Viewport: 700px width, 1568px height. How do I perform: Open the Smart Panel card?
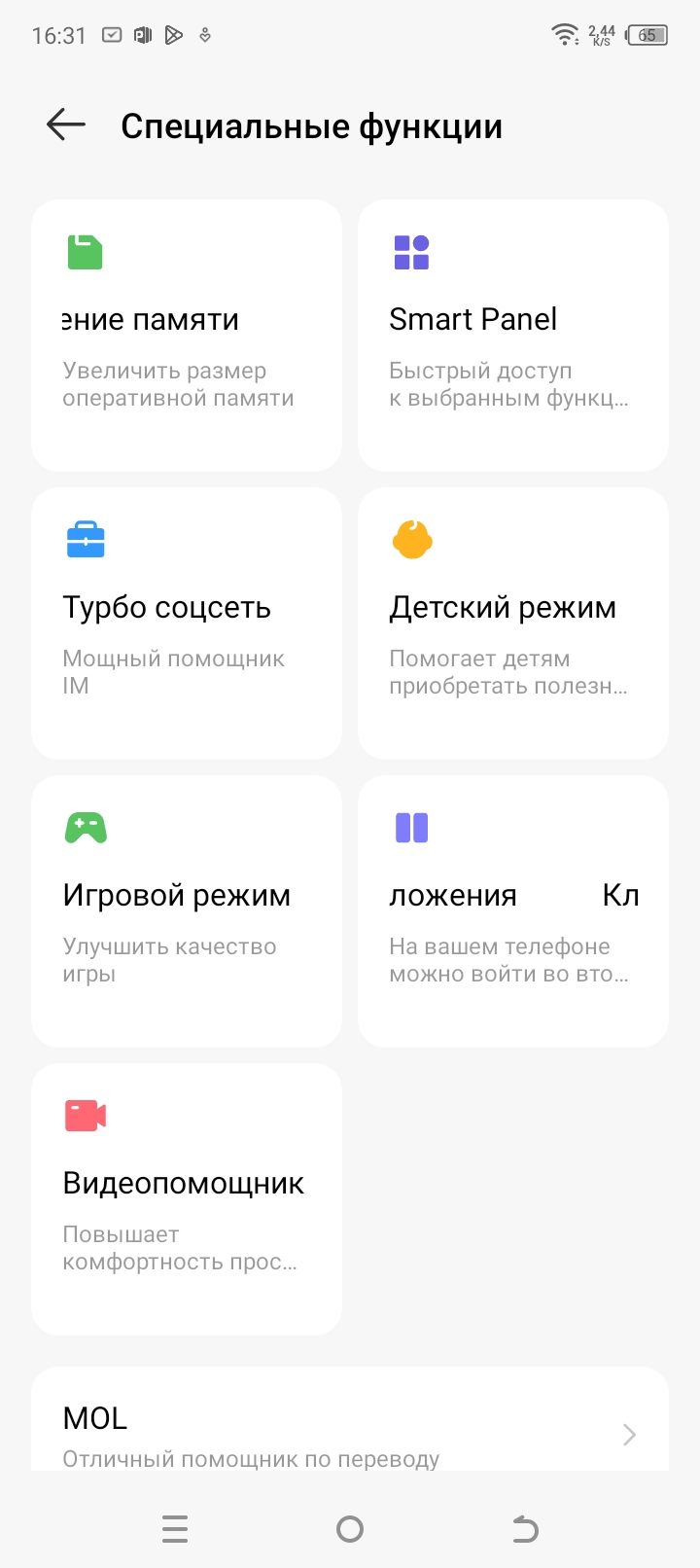coord(513,336)
